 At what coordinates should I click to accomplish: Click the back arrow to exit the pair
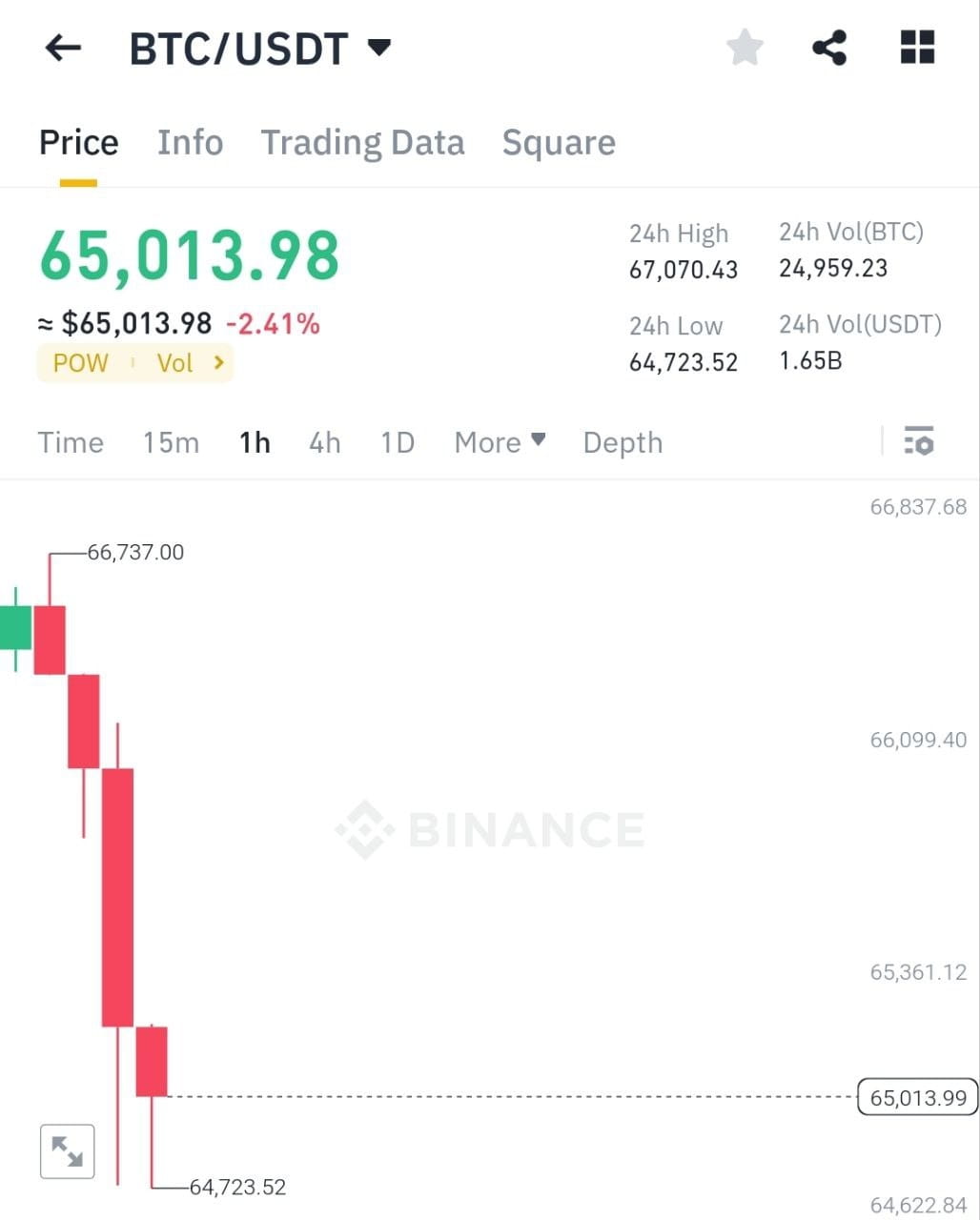coord(62,48)
